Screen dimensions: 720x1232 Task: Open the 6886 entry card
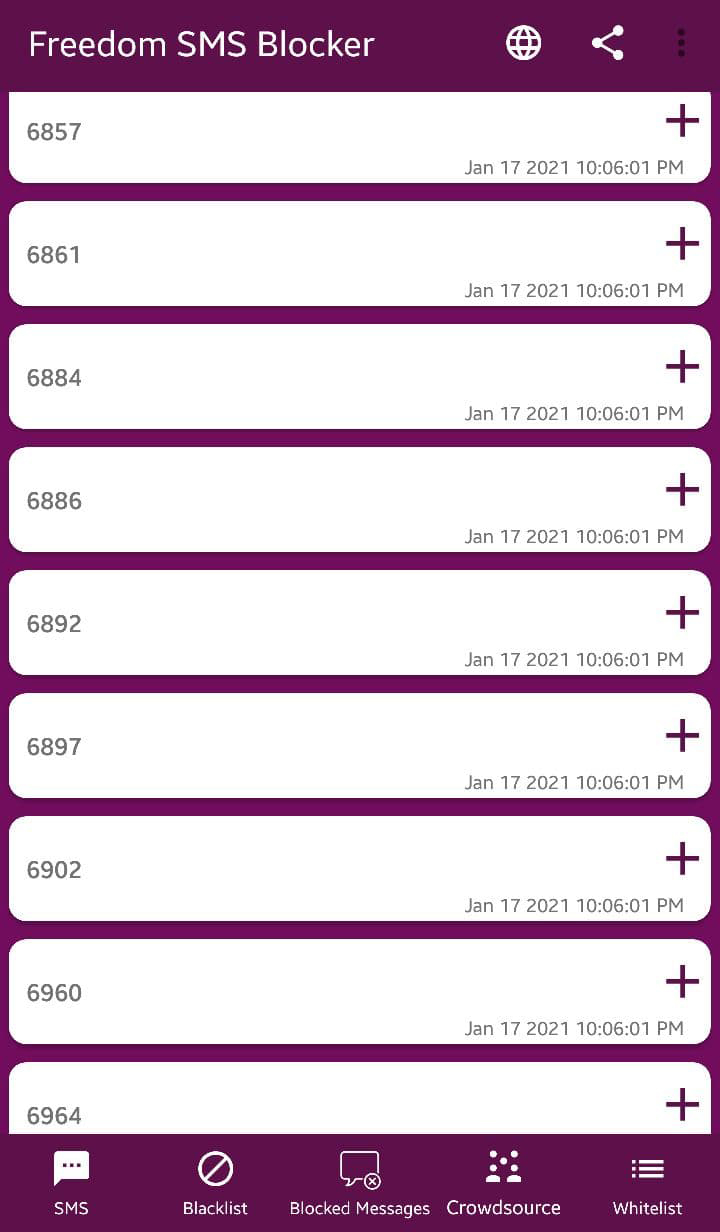pyautogui.click(x=360, y=499)
